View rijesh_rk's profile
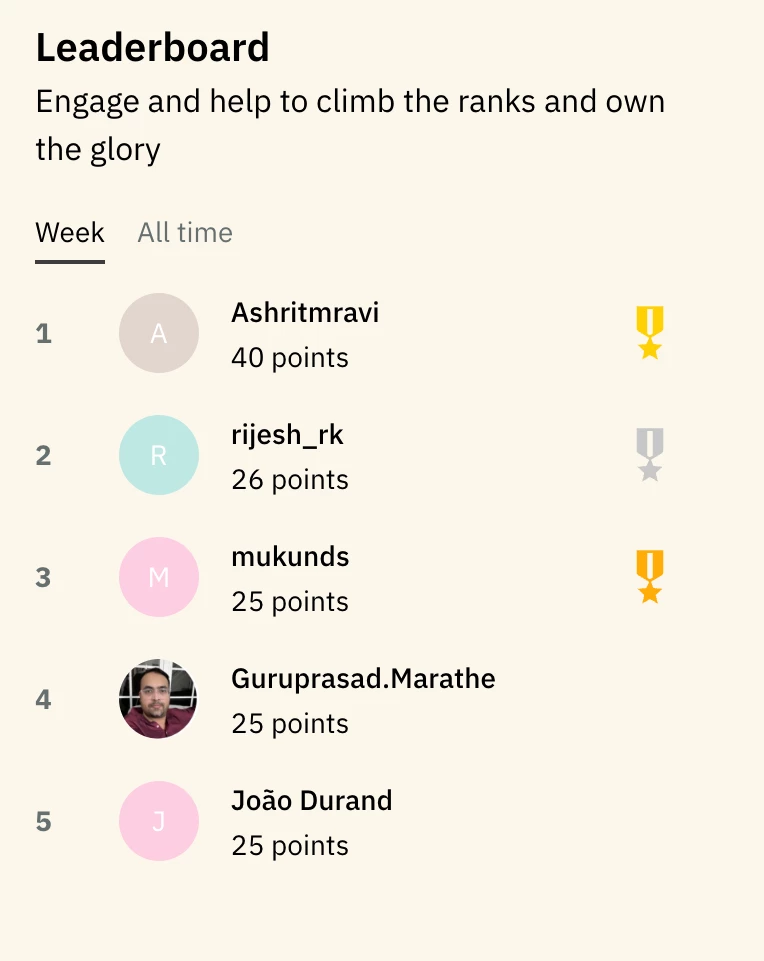Image resolution: width=764 pixels, height=961 pixels. (x=287, y=435)
